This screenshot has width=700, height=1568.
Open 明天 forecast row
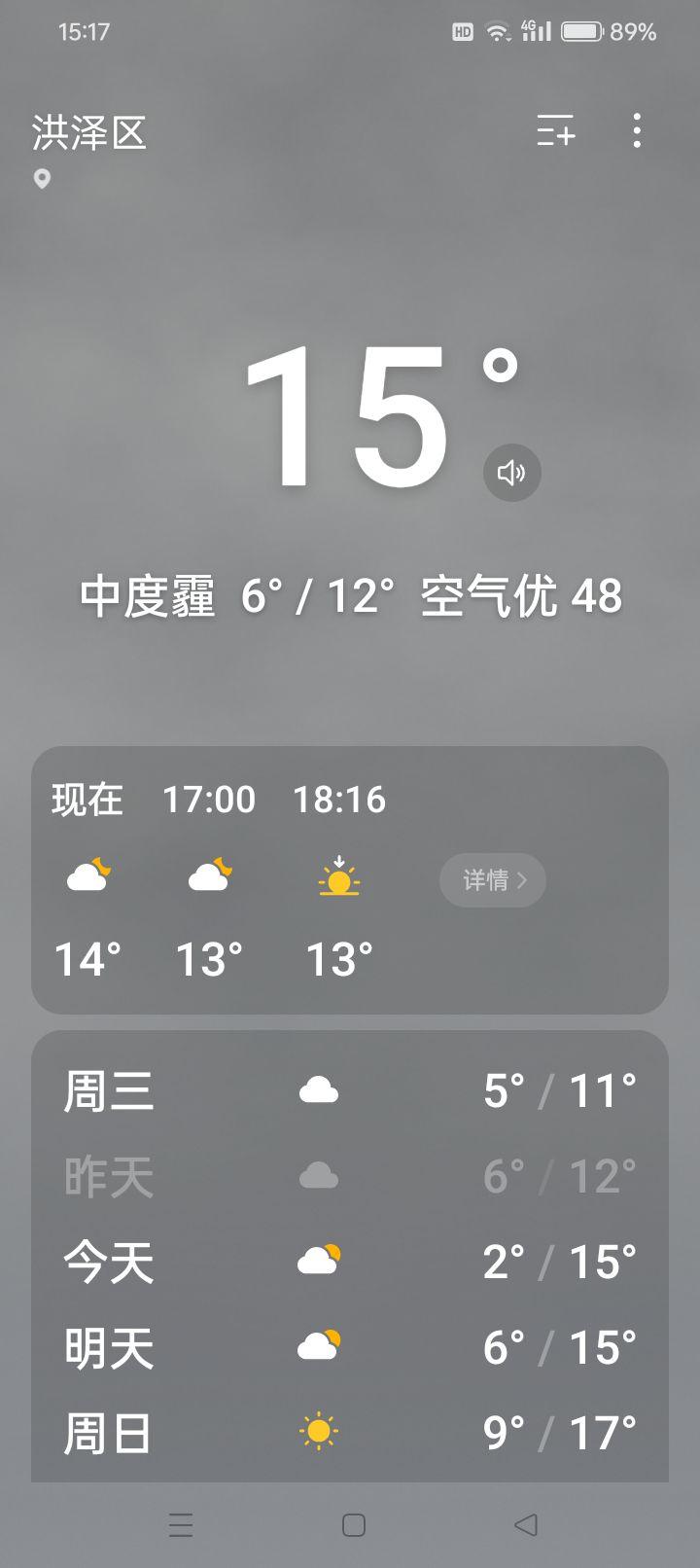tap(350, 1348)
